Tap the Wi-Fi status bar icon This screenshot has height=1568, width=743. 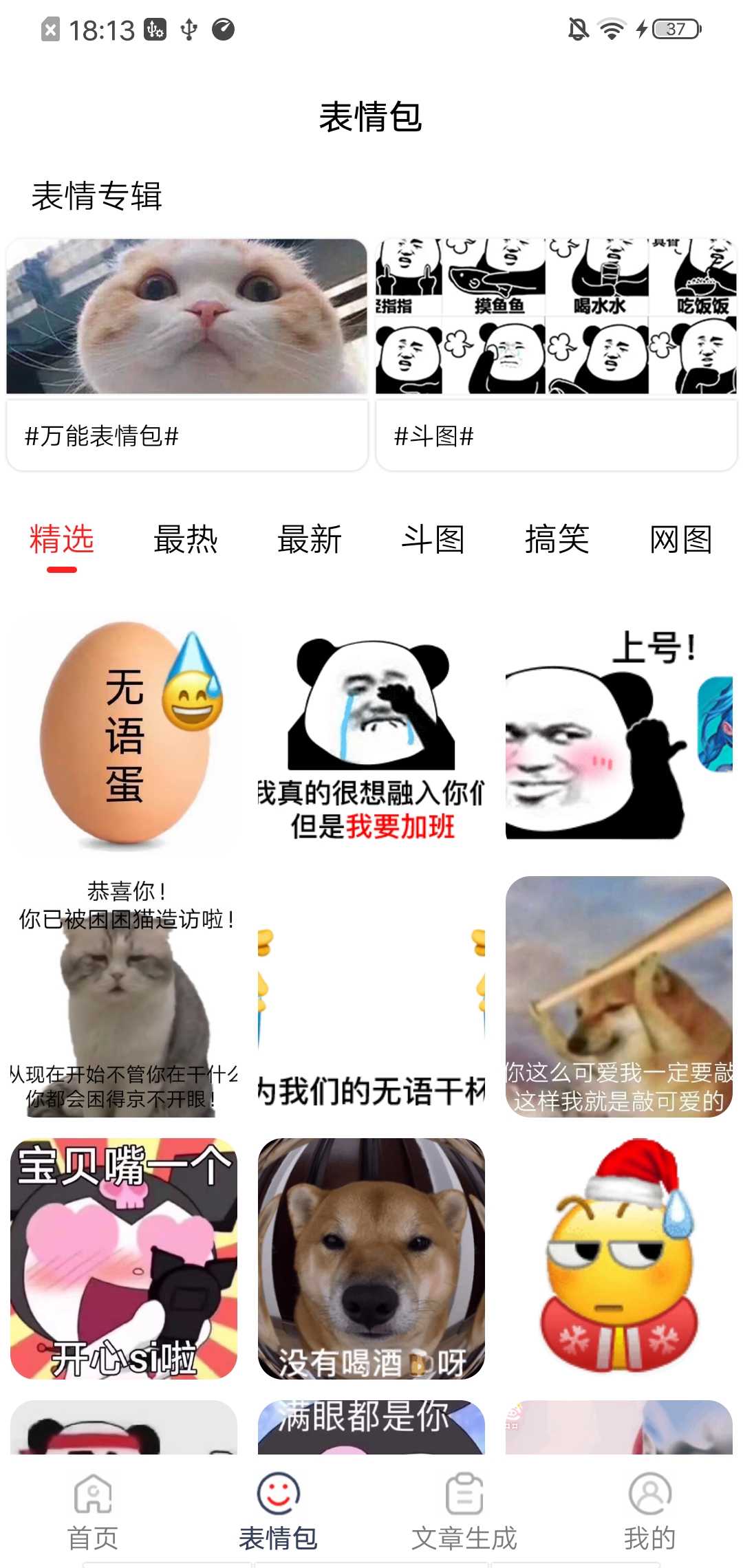610,28
